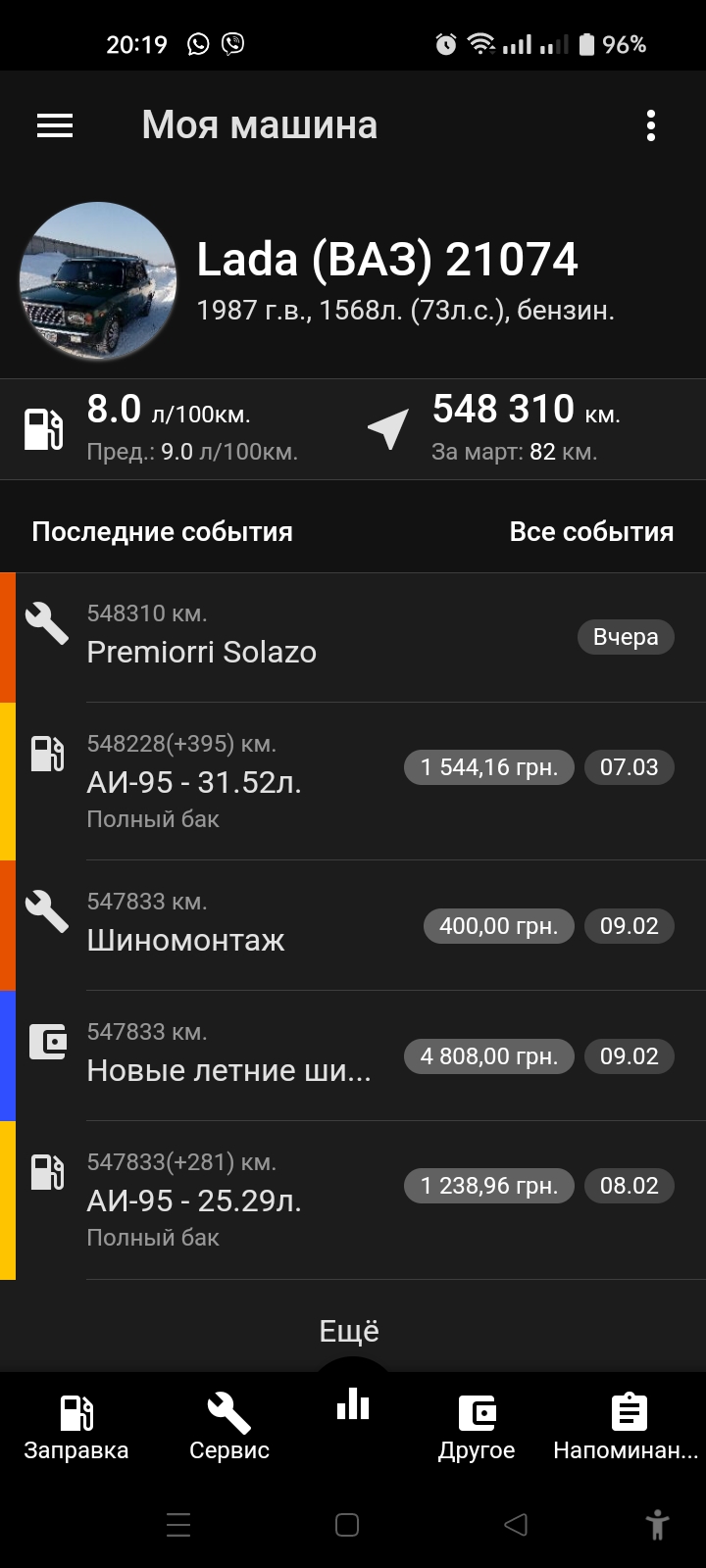The image size is (706, 1568).
Task: Tap the system home button
Action: pos(347,1524)
